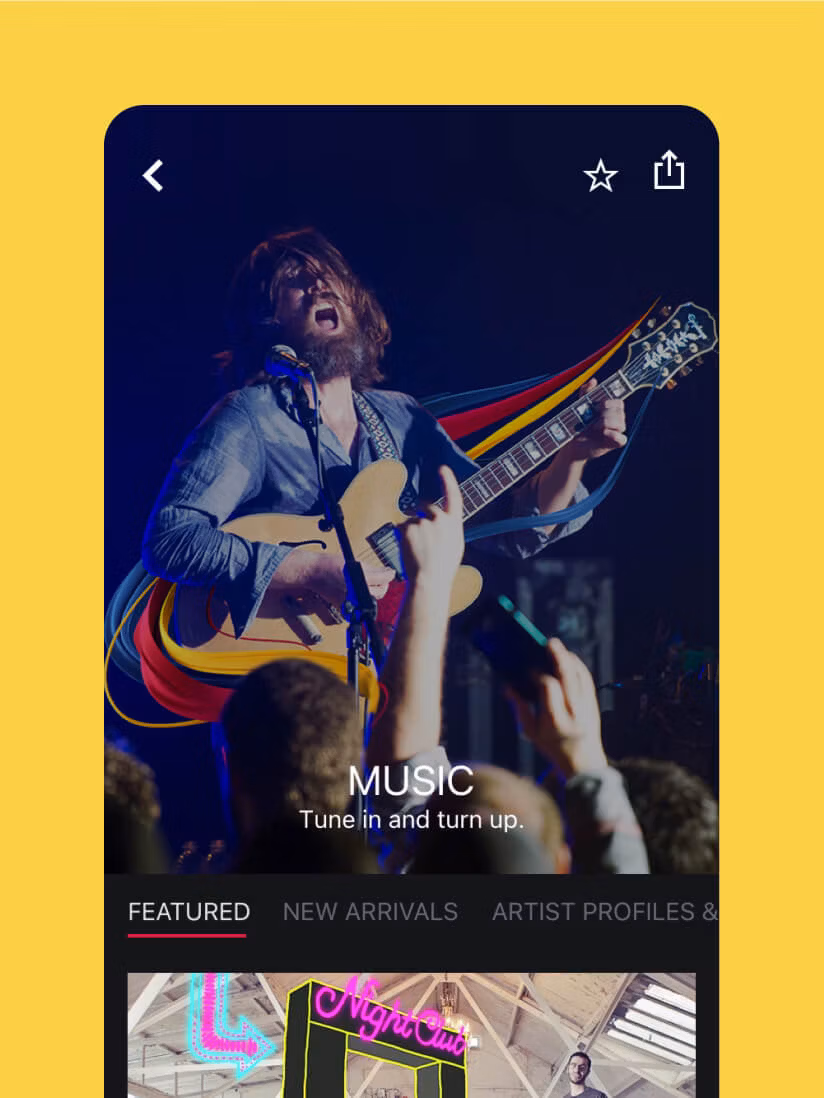Favorite the Music category with the star

[x=600, y=177]
